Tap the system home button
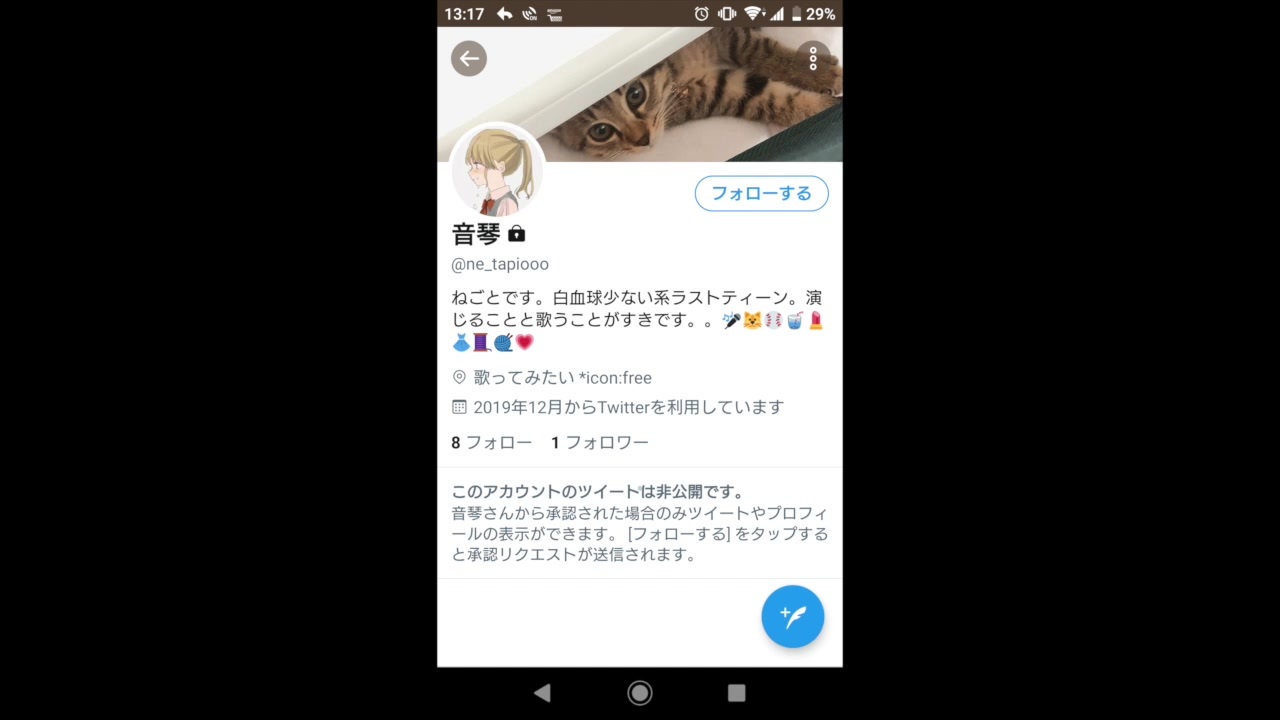The width and height of the screenshot is (1280, 720). pos(640,693)
